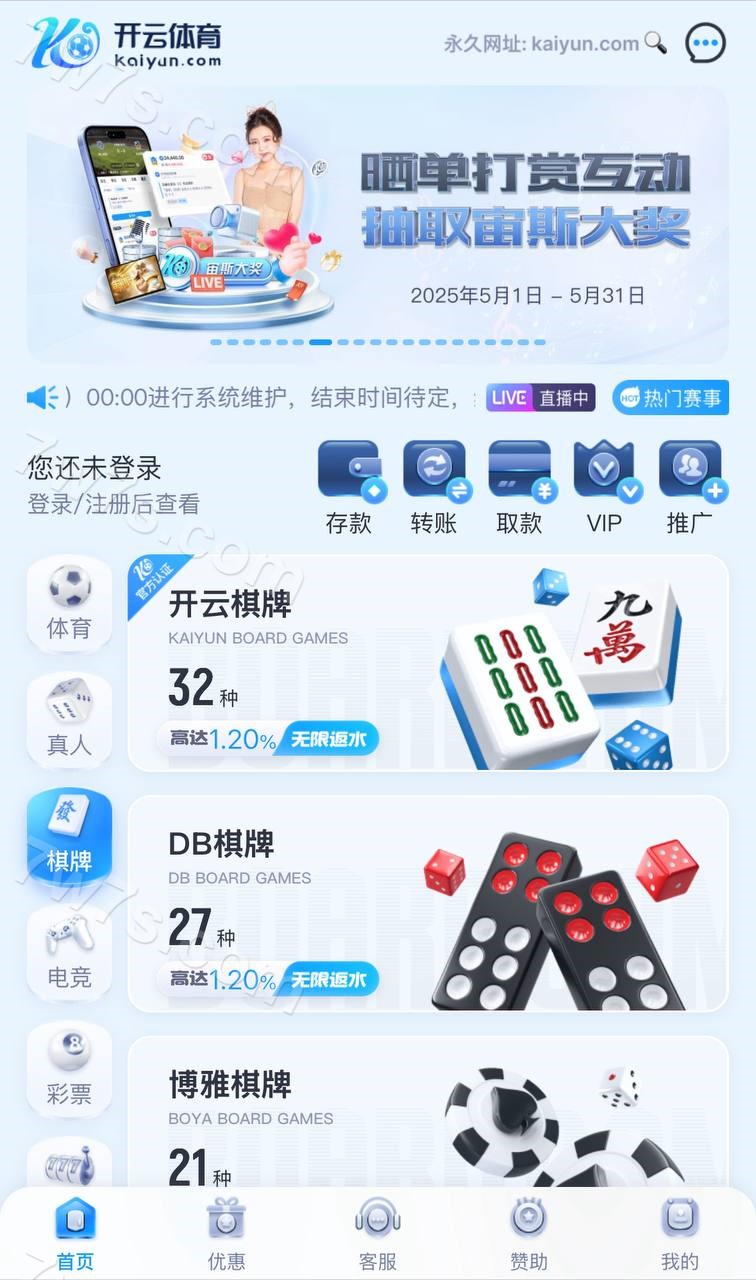Tap the search icon beside kaiyun.com
The width and height of the screenshot is (756, 1280).
tap(655, 43)
